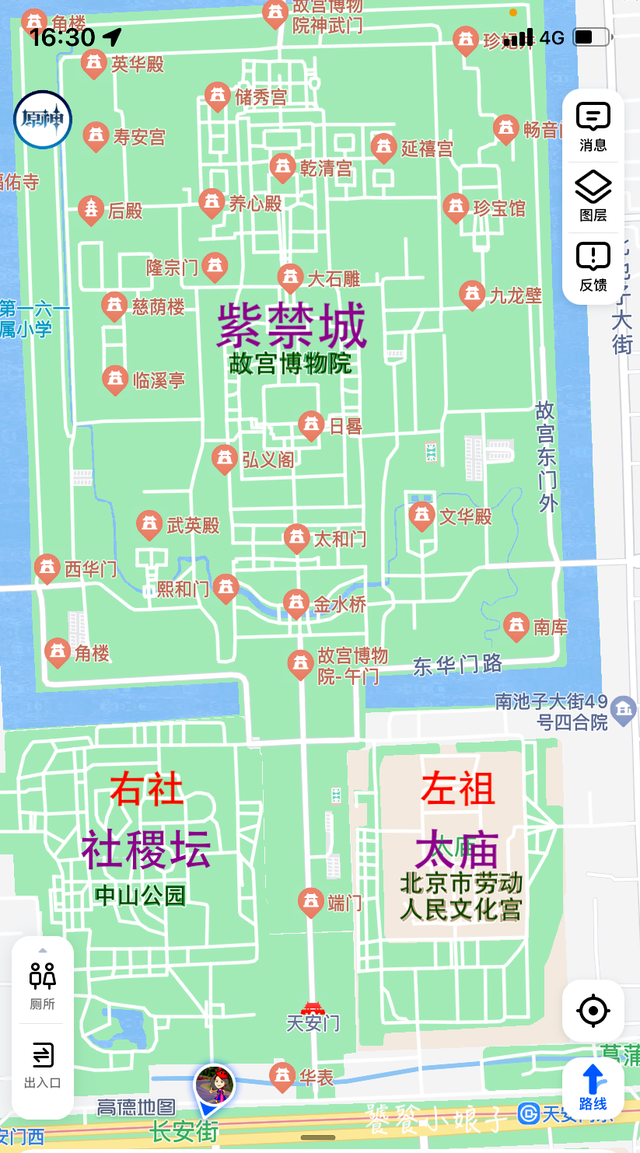Tap the 端门 marker

[x=311, y=901]
